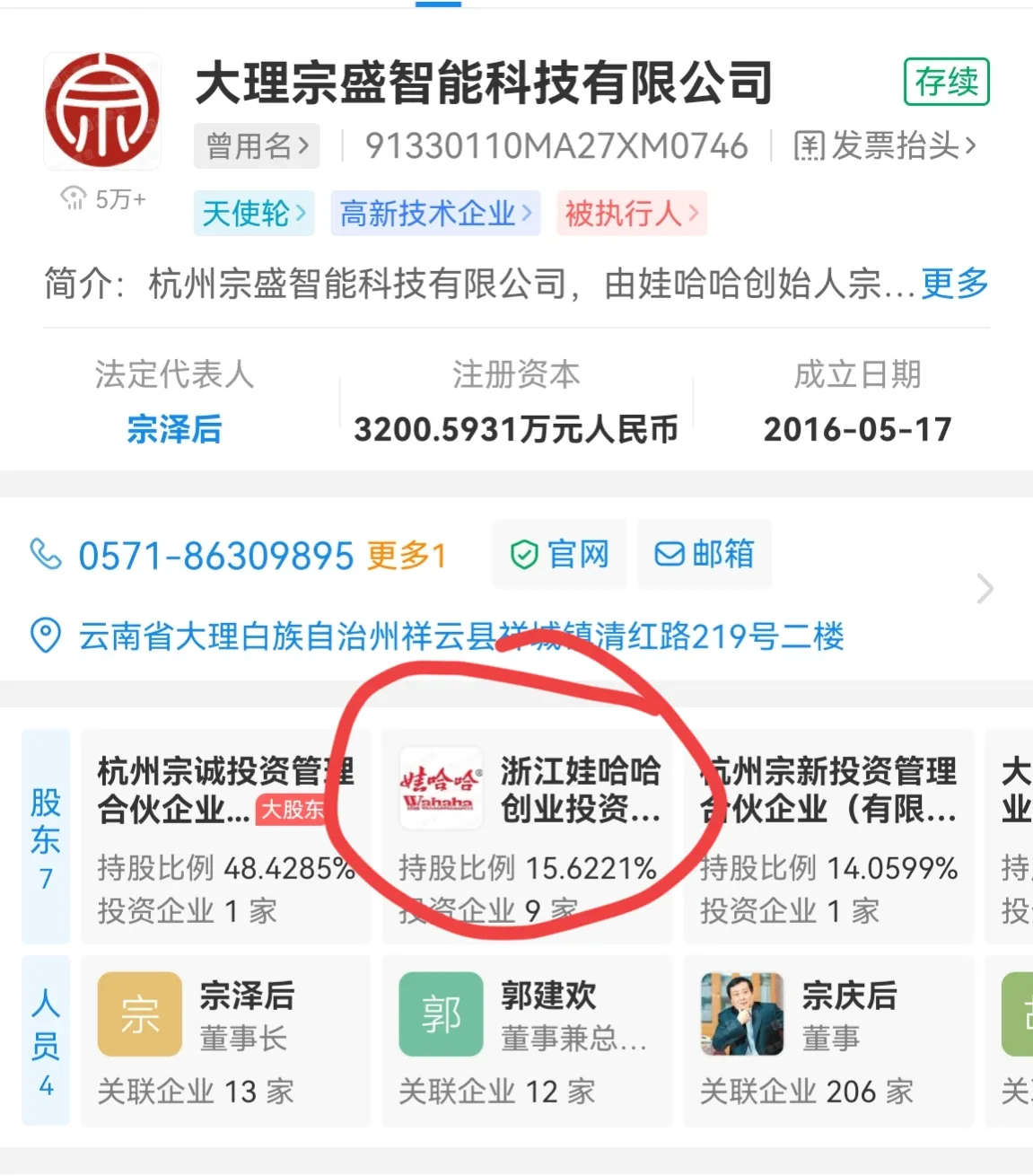This screenshot has width=1033, height=1176.
Task: View personnel card for chairman 宗泽后
Action: (x=225, y=1040)
